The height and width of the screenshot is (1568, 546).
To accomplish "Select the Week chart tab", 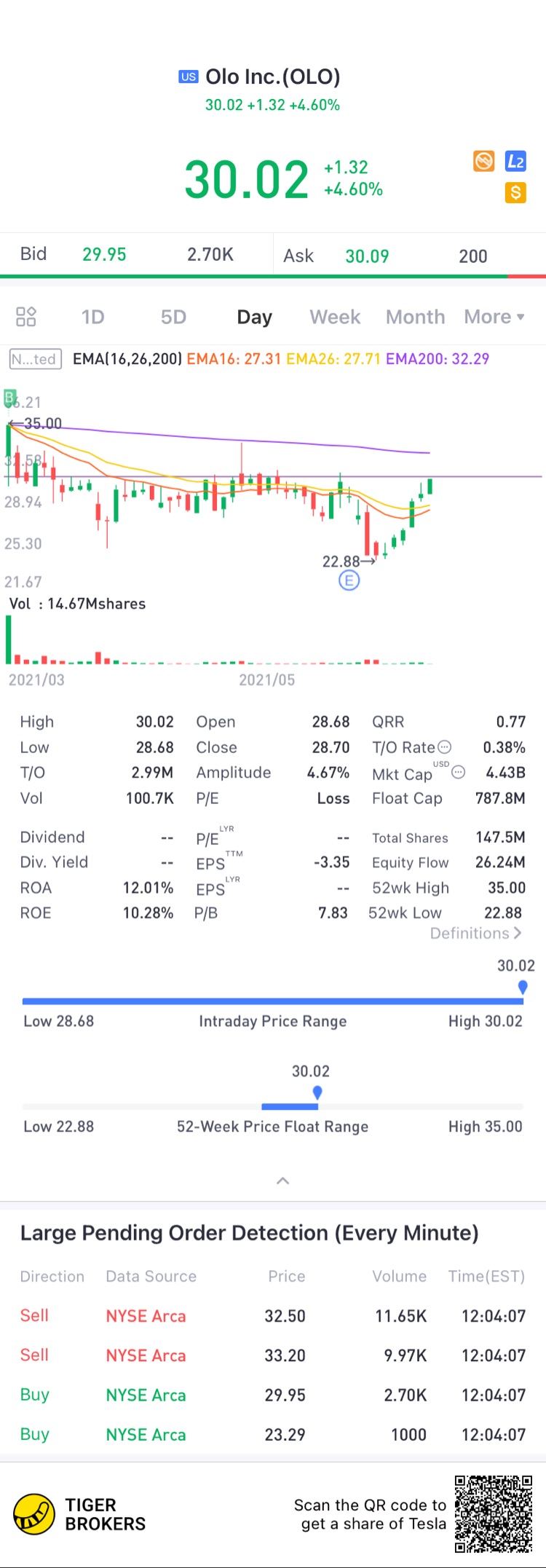I will tap(335, 317).
